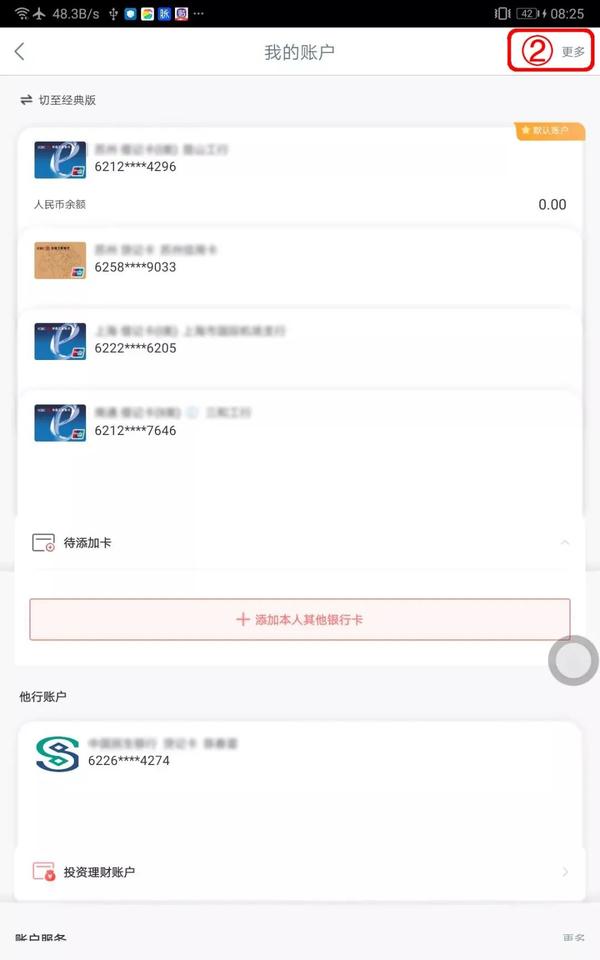Open the 更多 menu at top right
The width and height of the screenshot is (600, 960).
pyautogui.click(x=573, y=52)
